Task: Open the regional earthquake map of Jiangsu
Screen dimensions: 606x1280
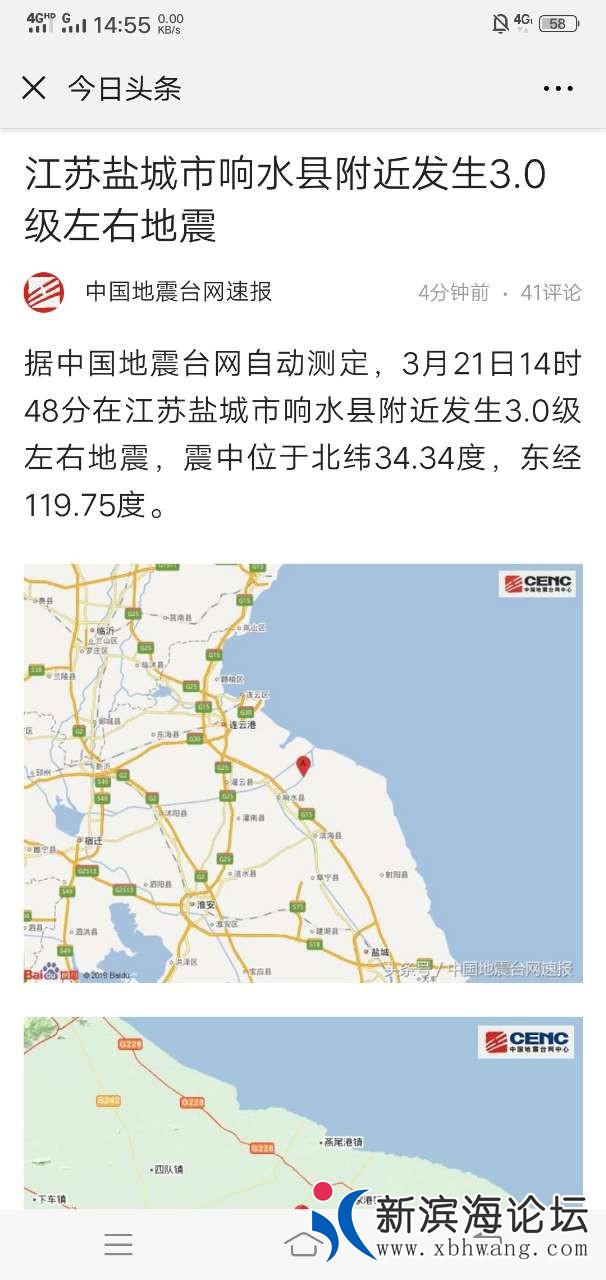Action: (x=303, y=772)
